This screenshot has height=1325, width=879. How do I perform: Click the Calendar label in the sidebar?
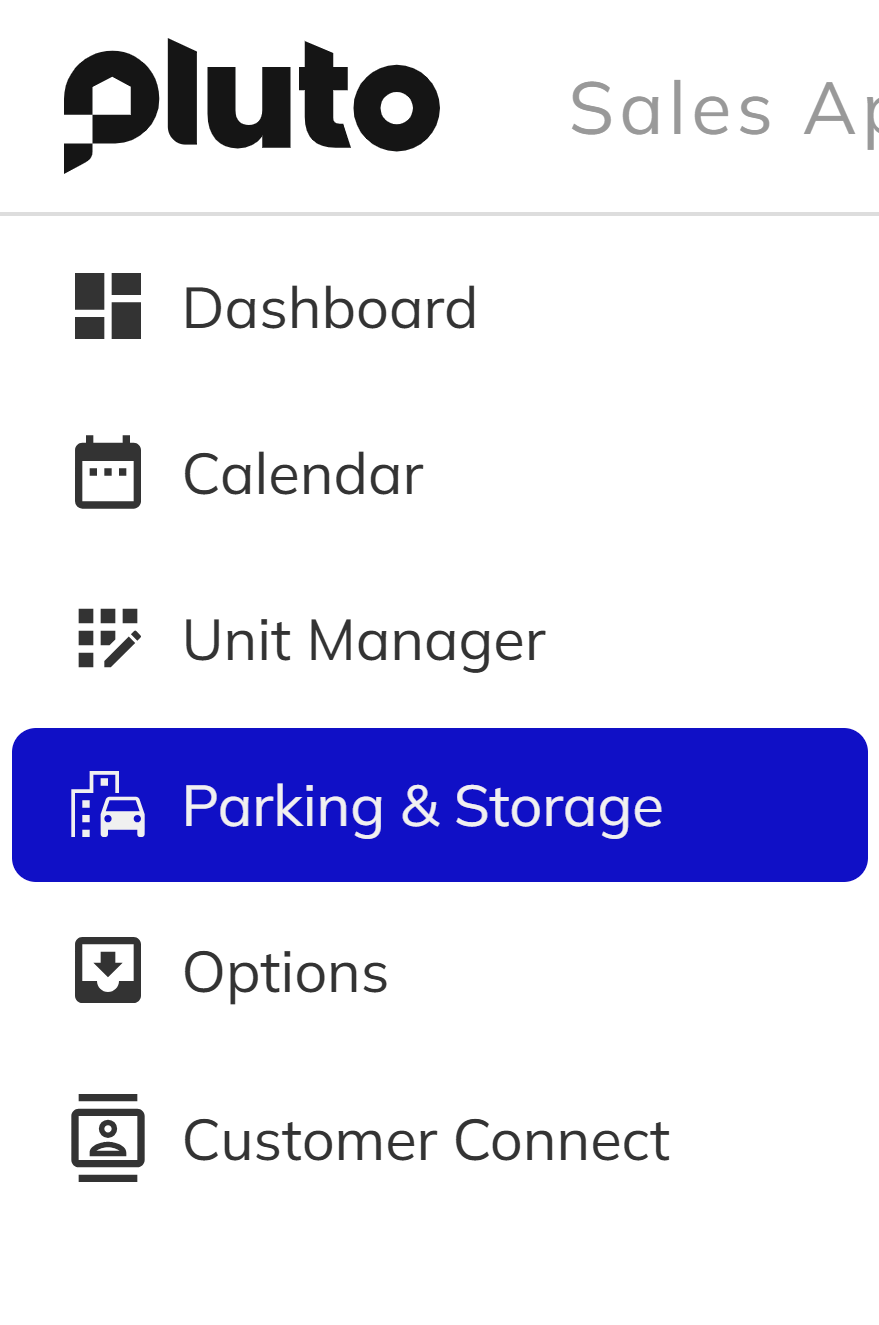302,472
